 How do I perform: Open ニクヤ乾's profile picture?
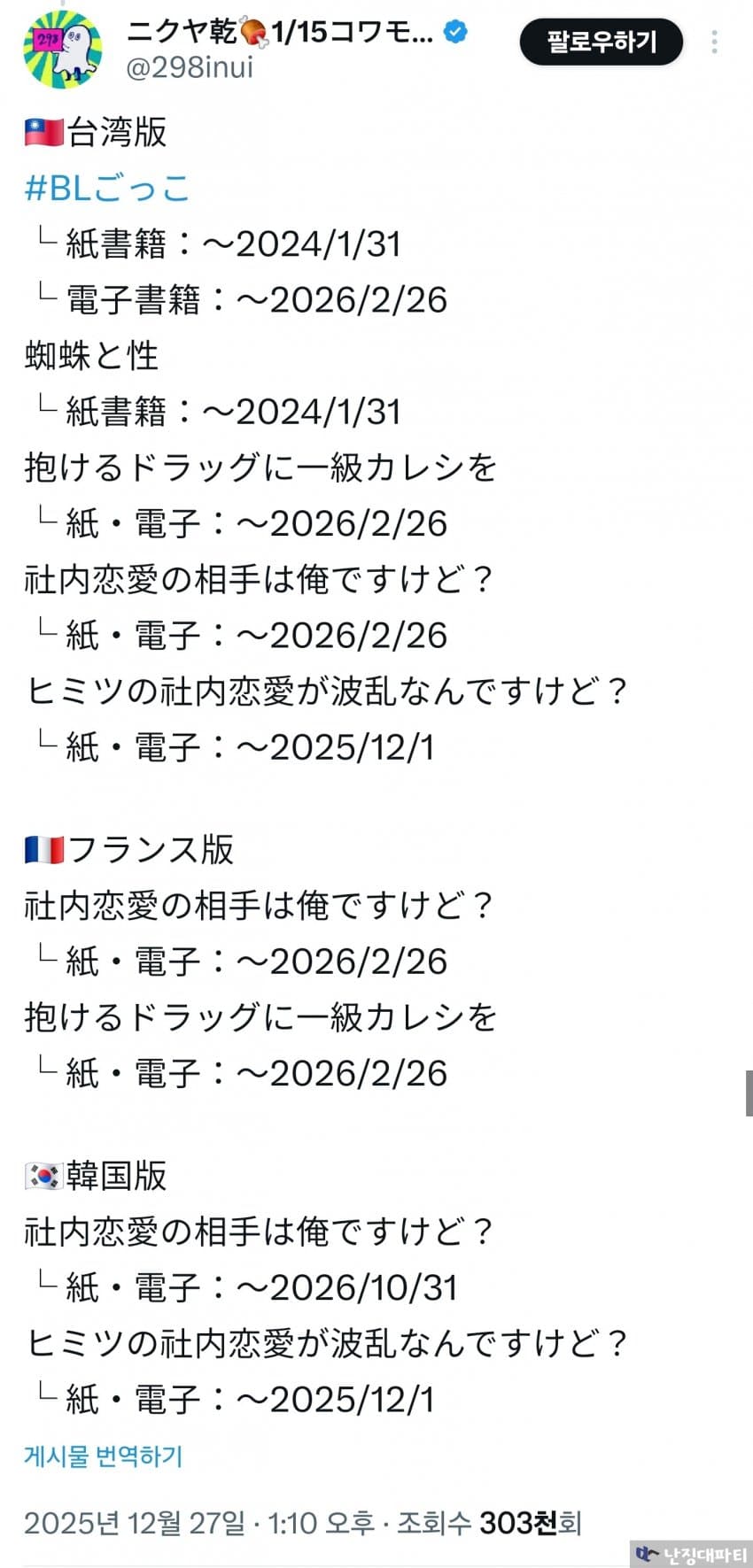62,50
